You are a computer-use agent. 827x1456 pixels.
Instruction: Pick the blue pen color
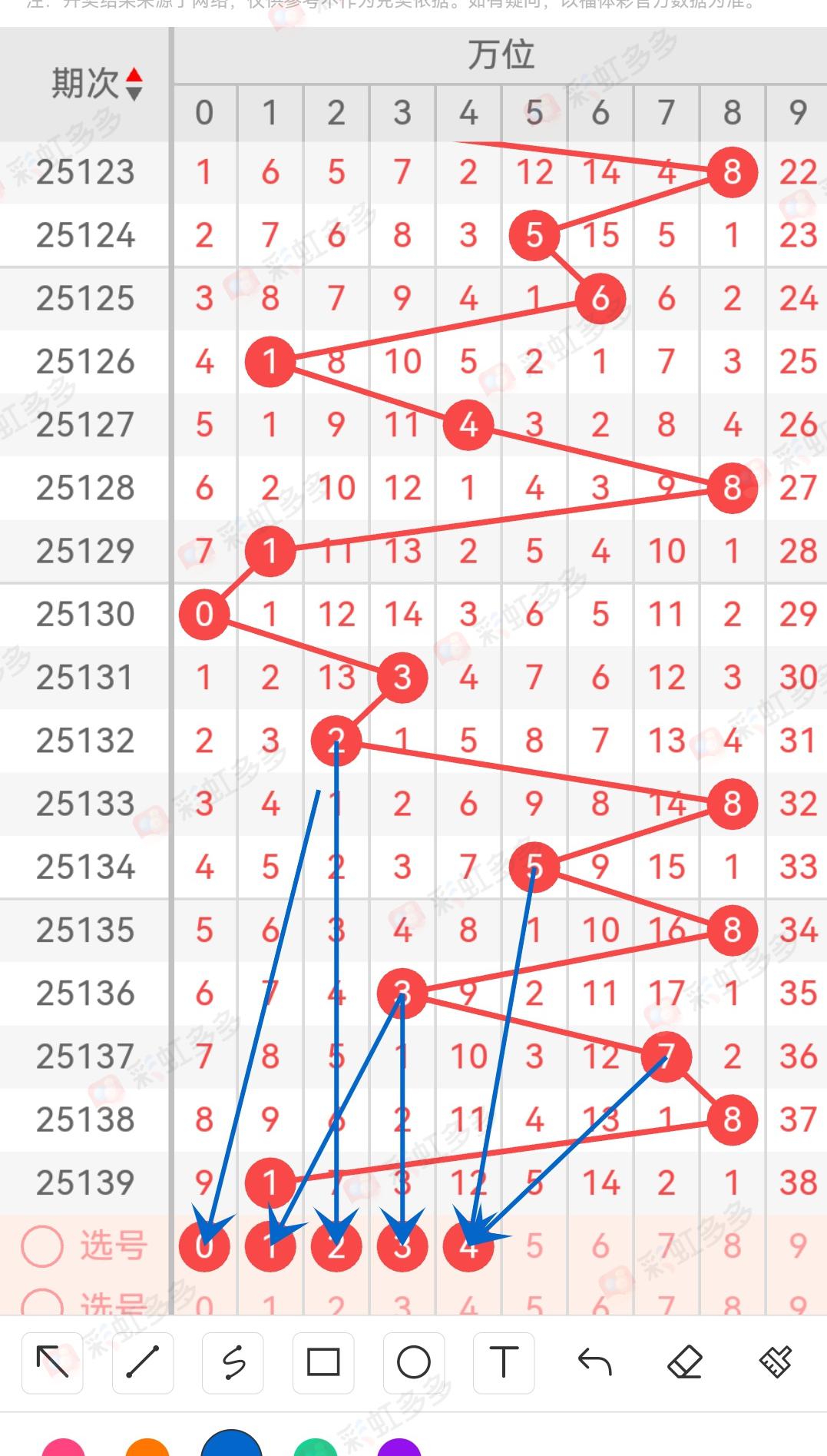point(232,1444)
